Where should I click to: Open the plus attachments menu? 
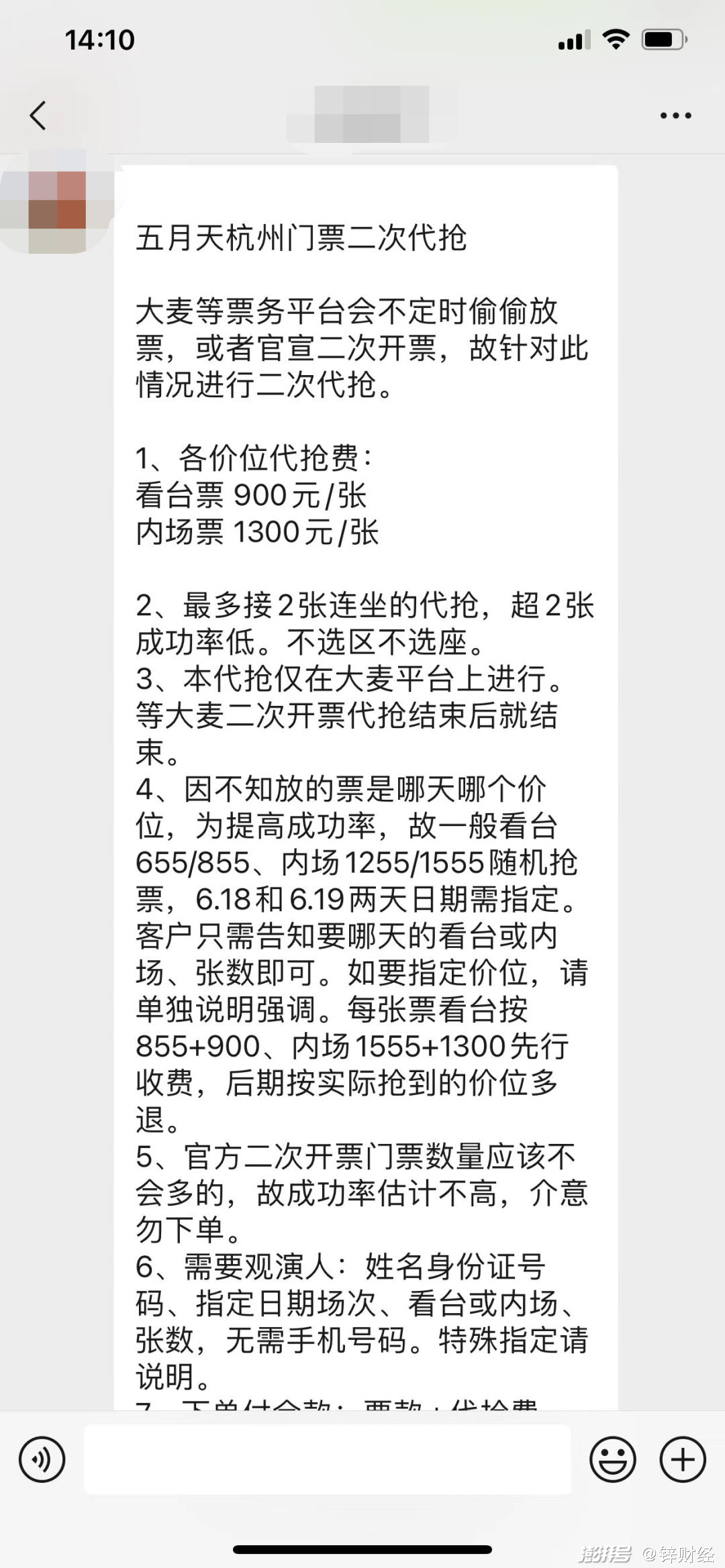pyautogui.click(x=683, y=1459)
